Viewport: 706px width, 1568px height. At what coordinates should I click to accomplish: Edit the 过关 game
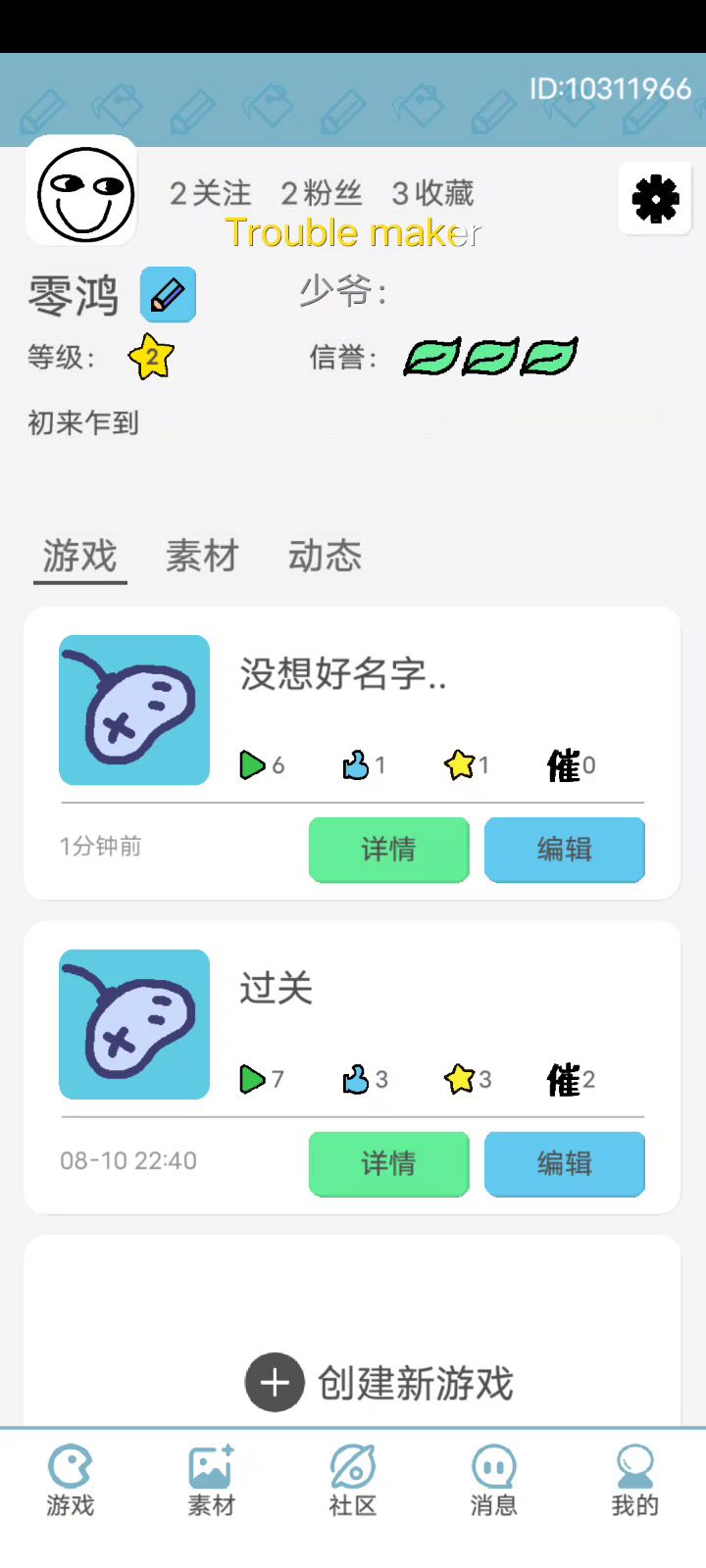click(x=564, y=1163)
